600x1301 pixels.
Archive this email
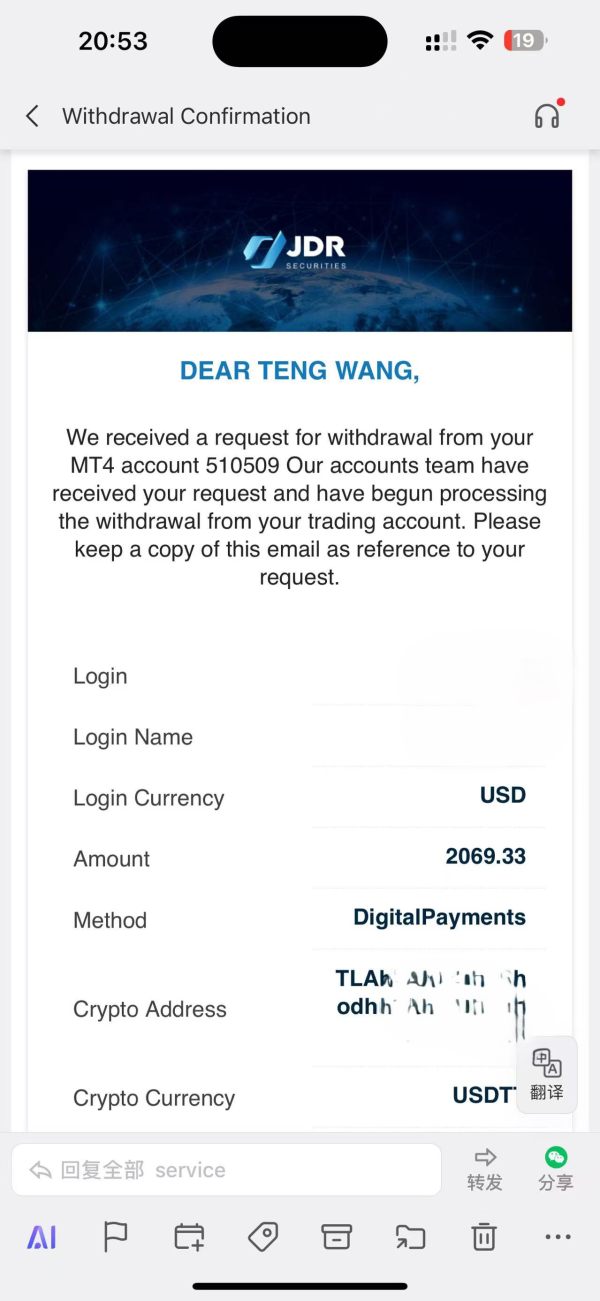click(337, 1238)
